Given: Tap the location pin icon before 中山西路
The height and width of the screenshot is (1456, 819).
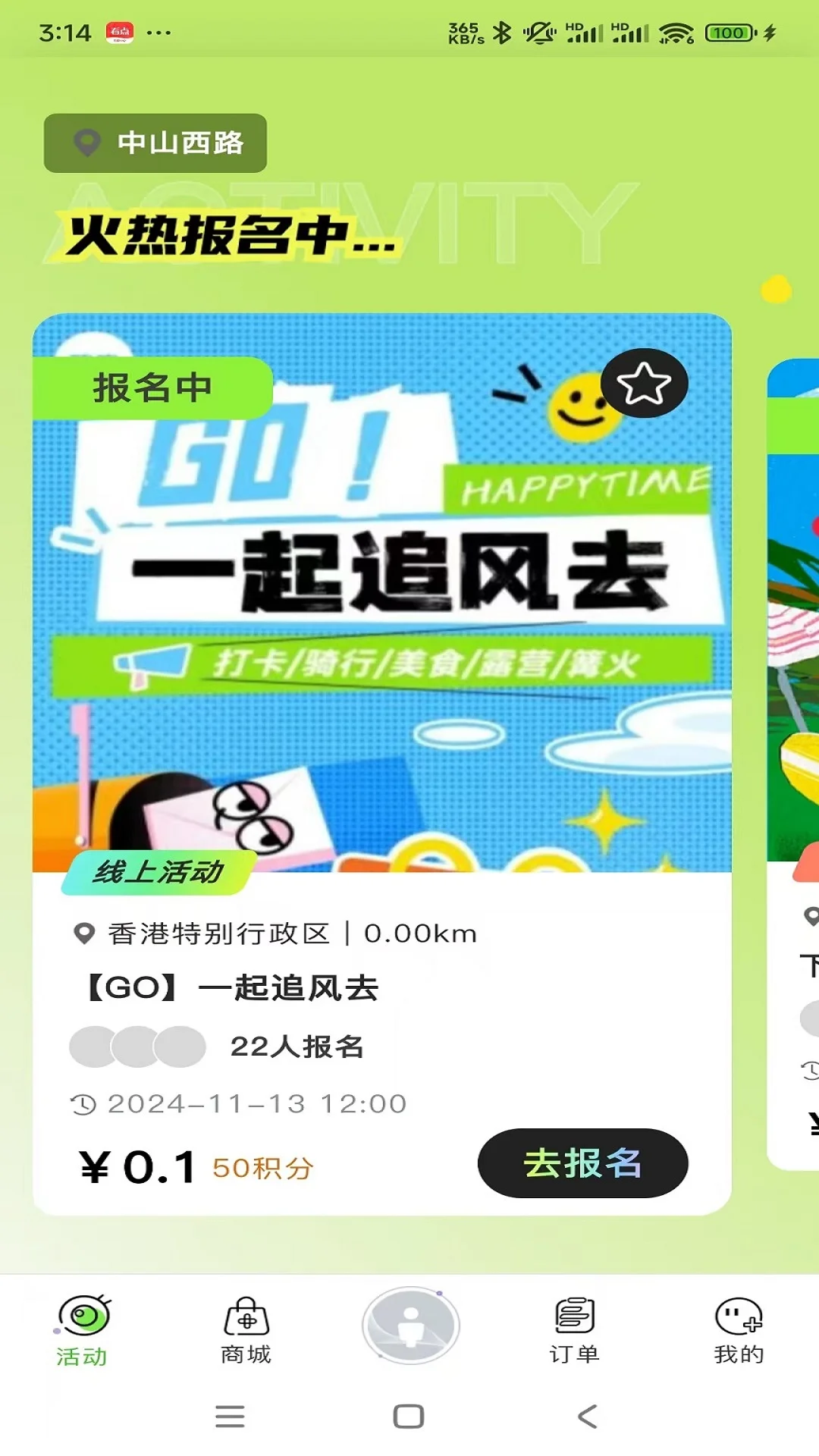Looking at the screenshot, I should [x=86, y=143].
